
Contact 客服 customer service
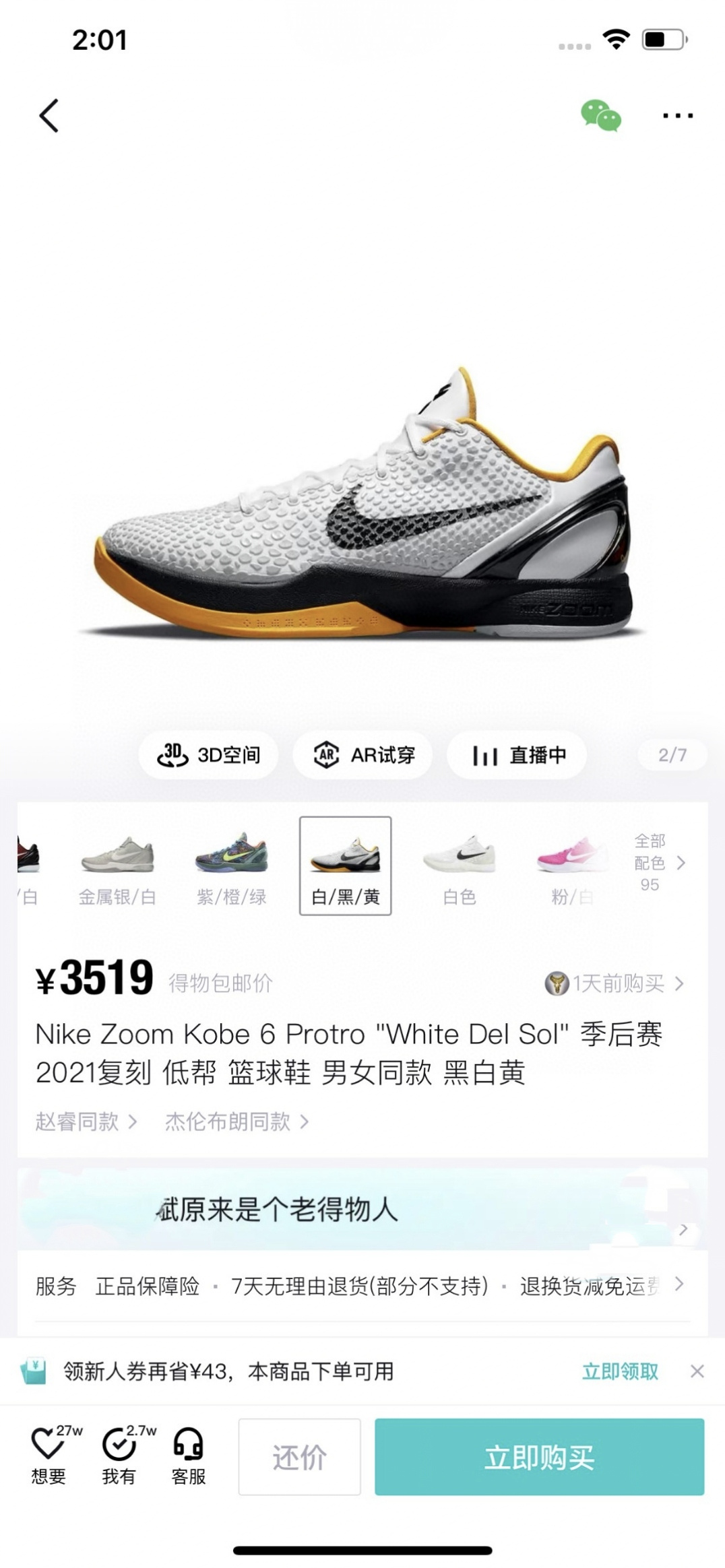(189, 1456)
